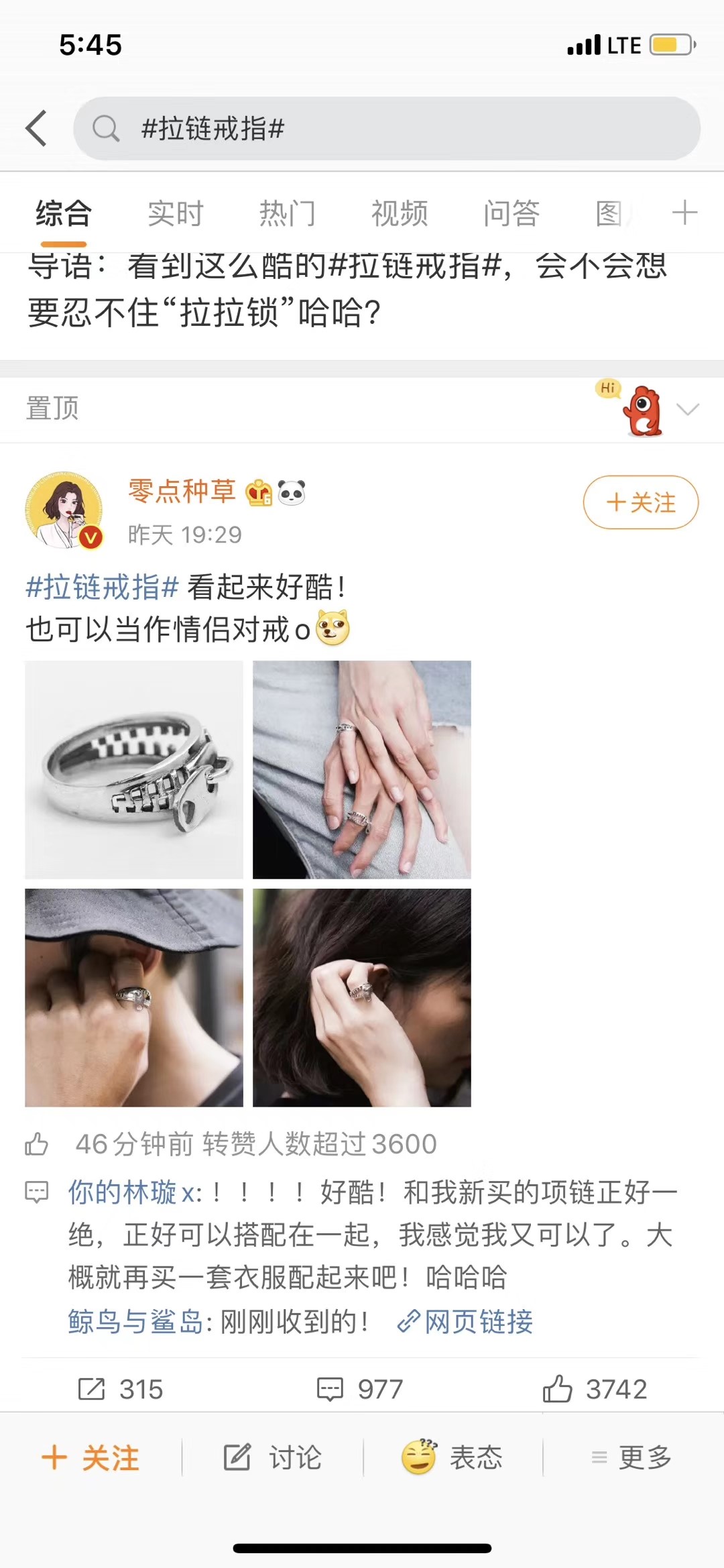
Task: Open the 977 comments on the post
Action: point(360,1389)
